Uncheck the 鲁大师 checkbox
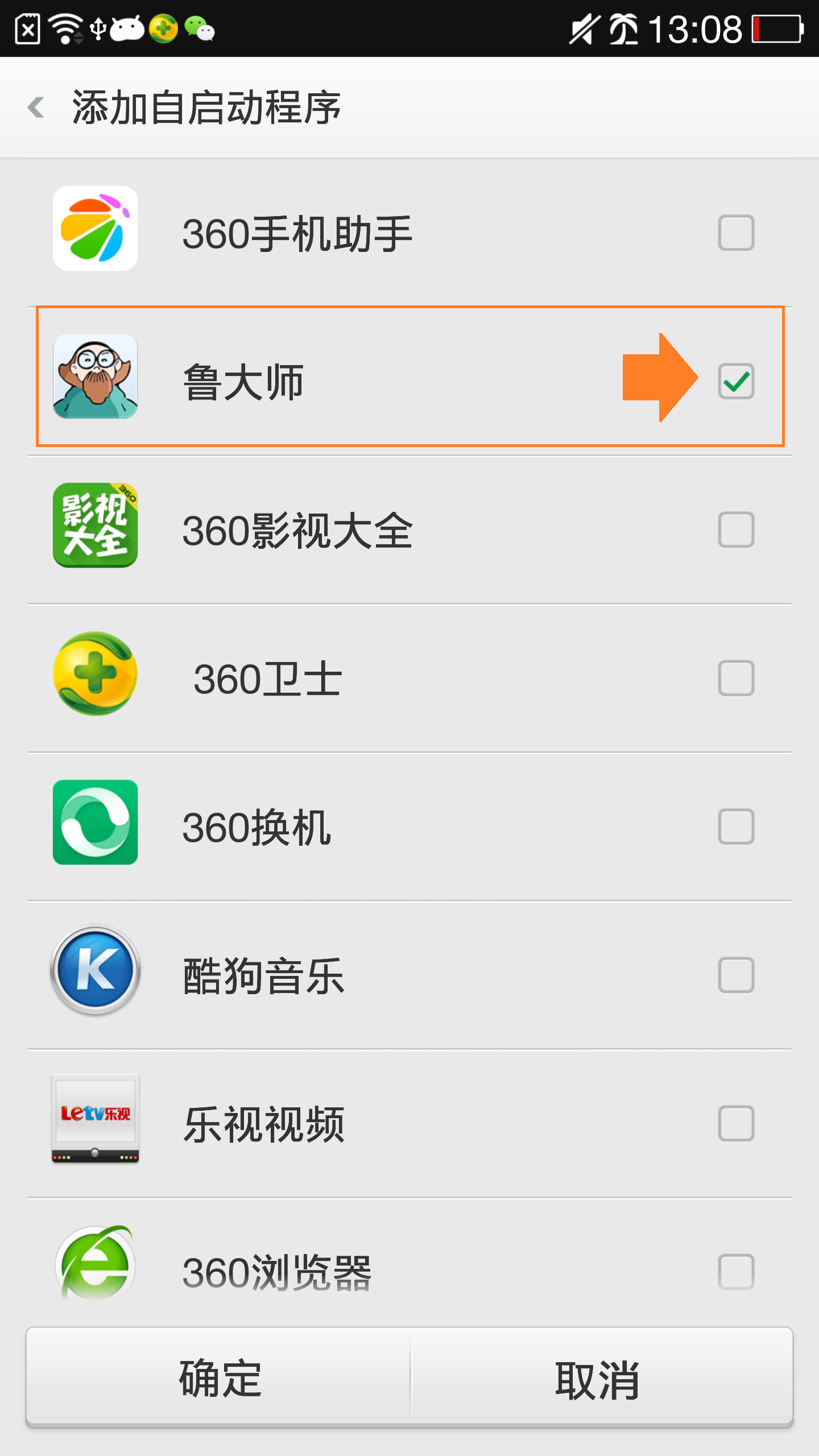The width and height of the screenshot is (819, 1456). (x=735, y=381)
